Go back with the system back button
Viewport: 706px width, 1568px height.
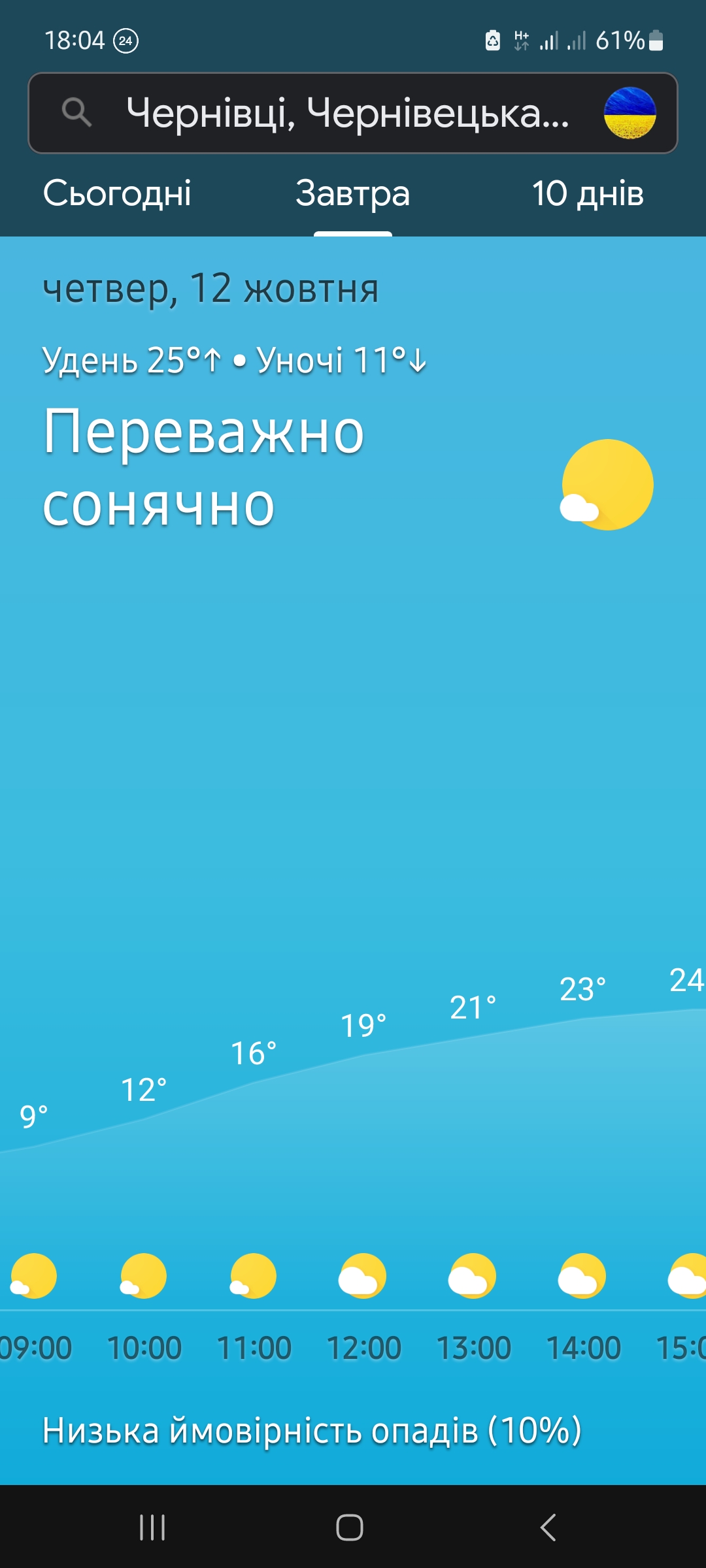pyautogui.click(x=548, y=1527)
